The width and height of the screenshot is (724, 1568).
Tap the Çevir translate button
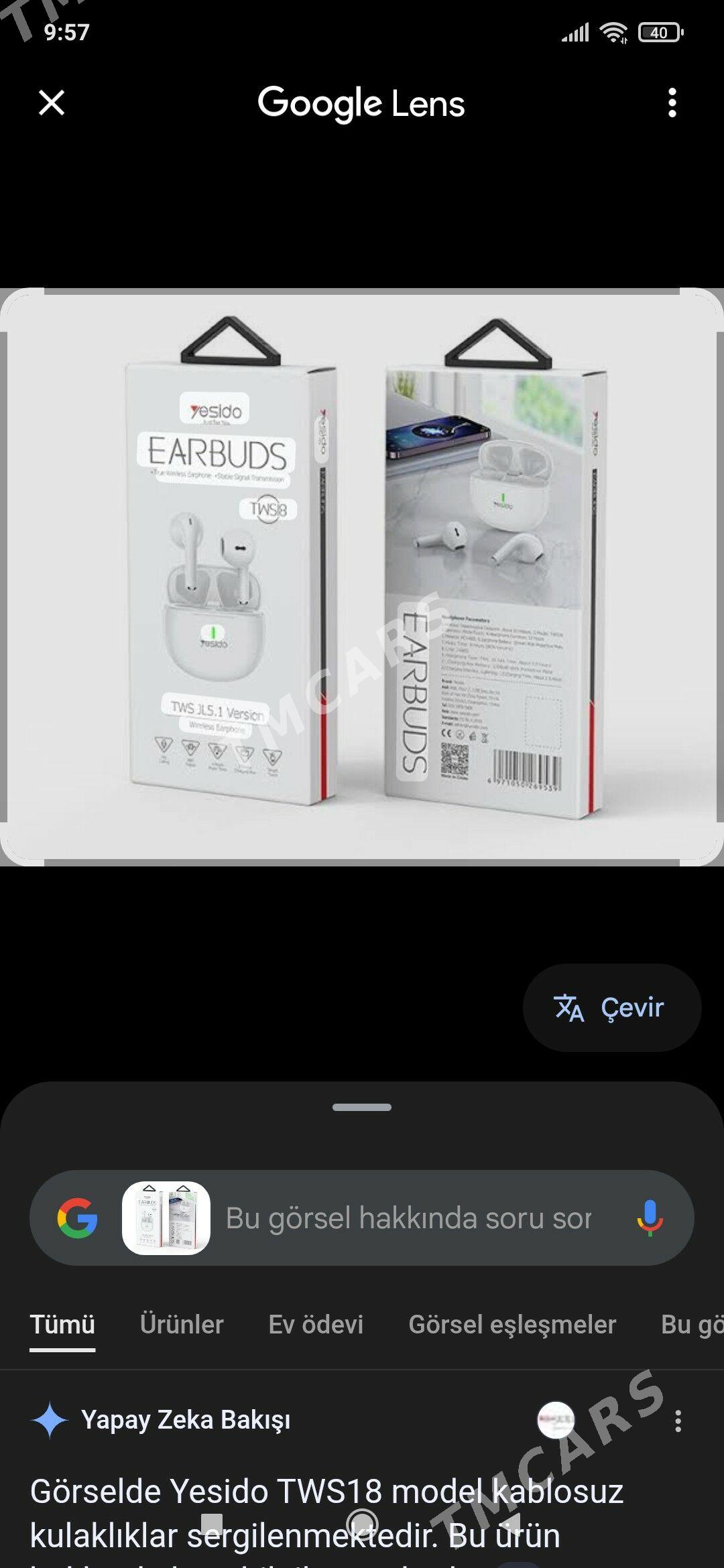611,1007
